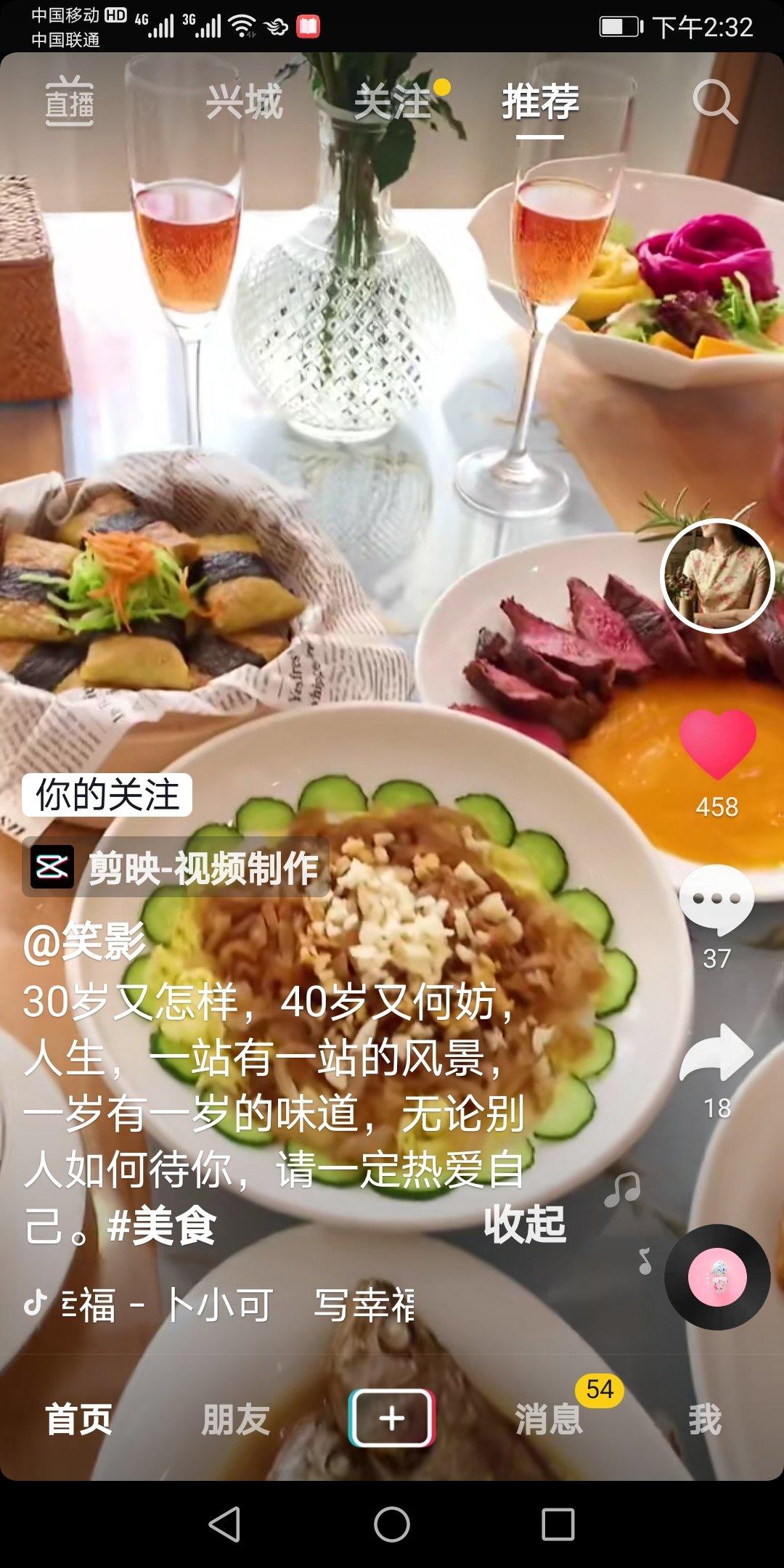Open the spinning music disc
Viewport: 784px width, 1568px height.
click(x=717, y=1278)
